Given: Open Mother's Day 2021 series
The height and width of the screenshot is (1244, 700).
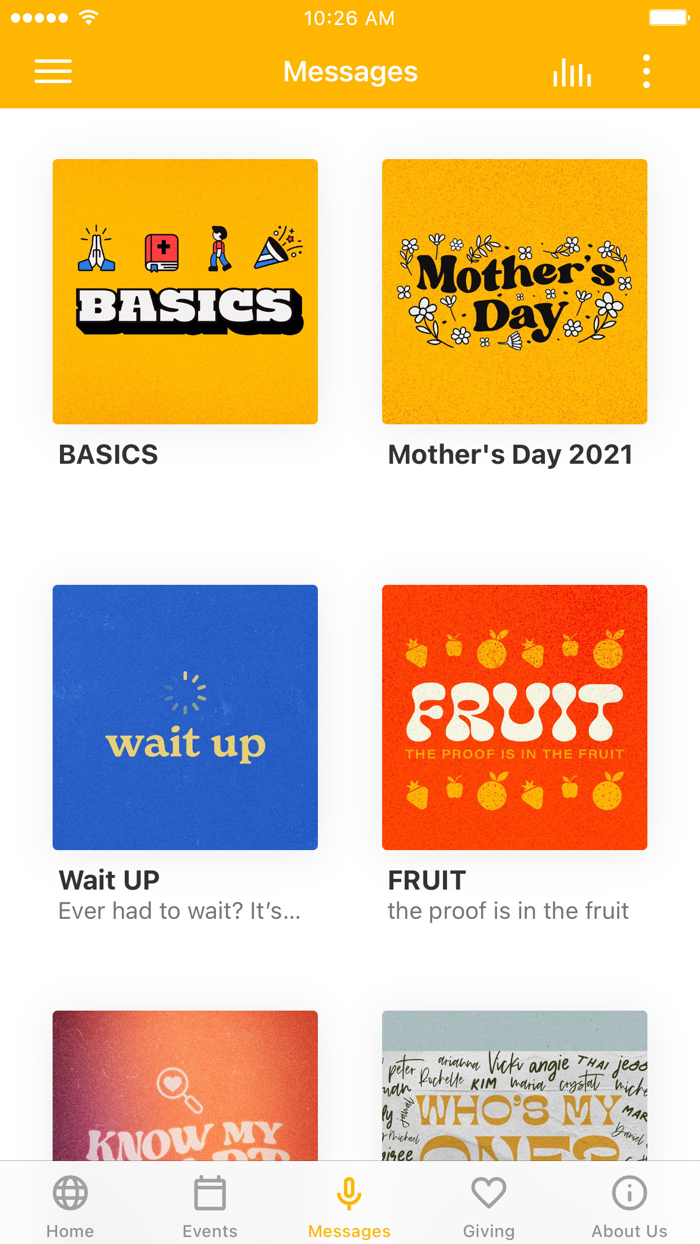Looking at the screenshot, I should (x=514, y=292).
